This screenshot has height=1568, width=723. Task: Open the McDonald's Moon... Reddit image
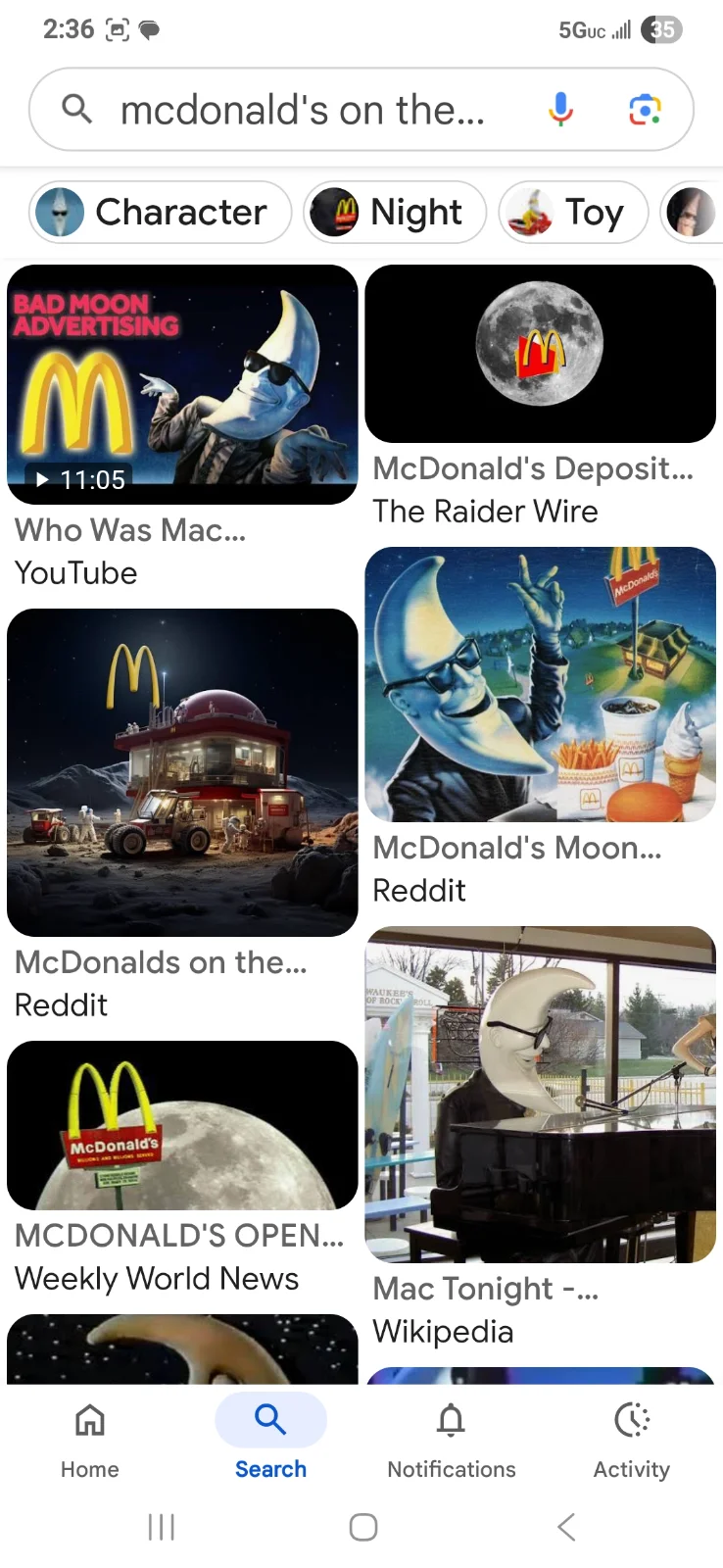point(540,684)
